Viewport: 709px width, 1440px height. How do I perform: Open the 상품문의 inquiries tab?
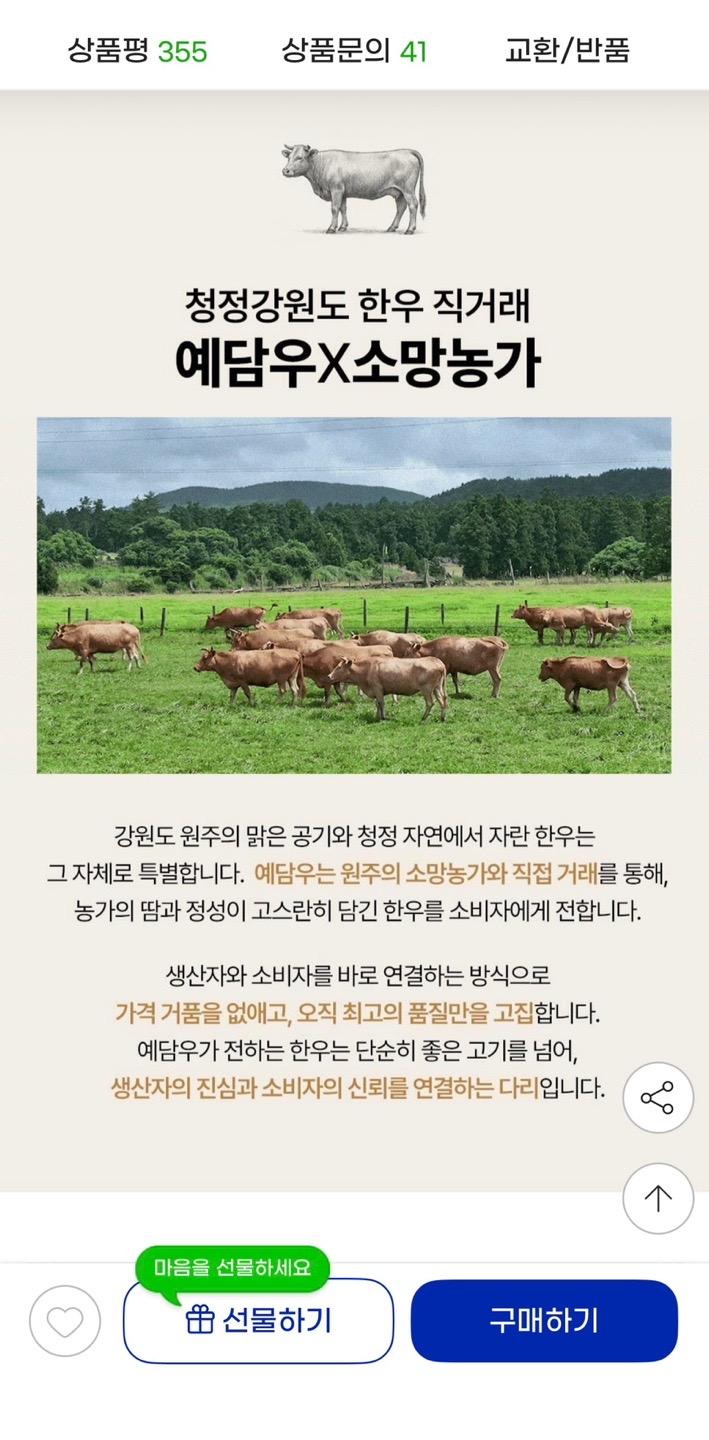click(x=354, y=50)
